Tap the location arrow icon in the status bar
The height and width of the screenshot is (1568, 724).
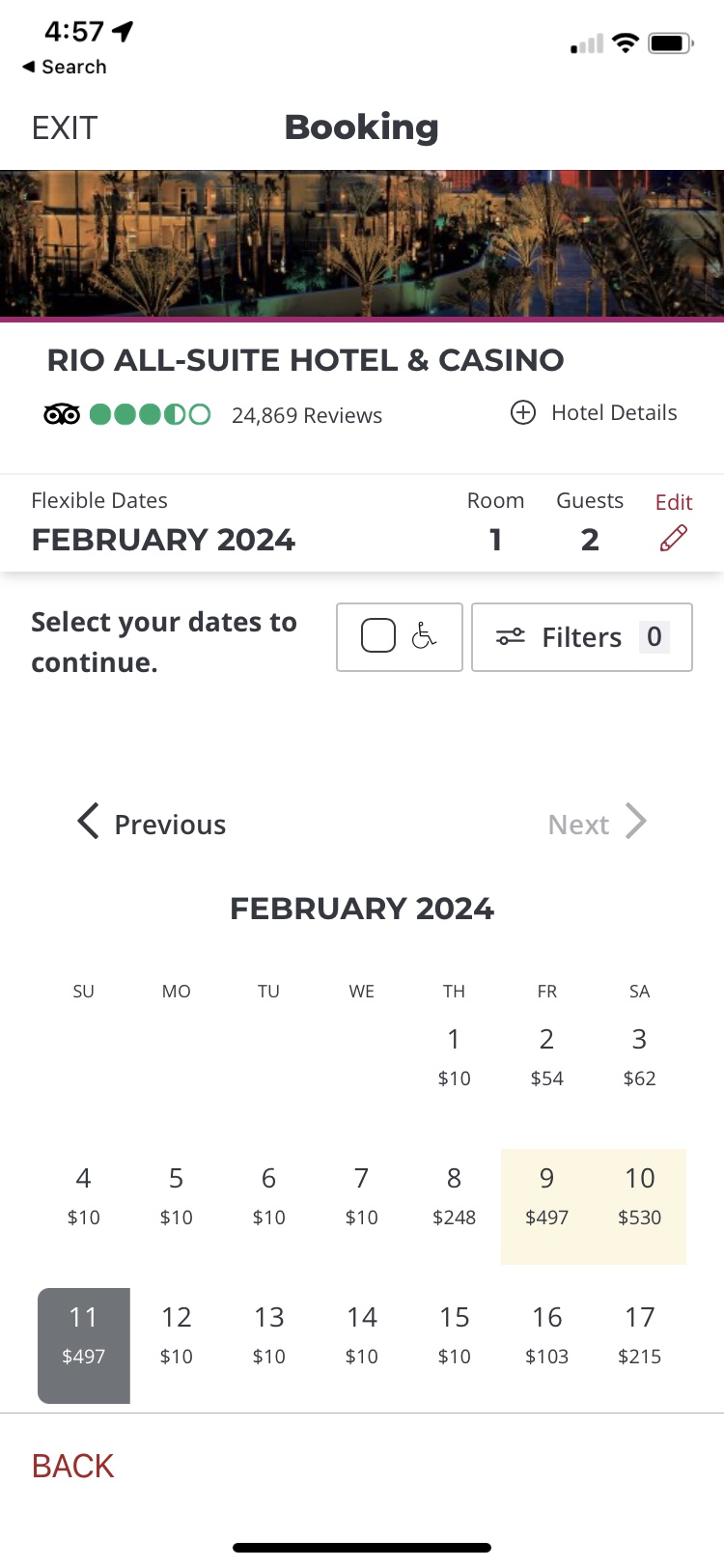tap(122, 30)
